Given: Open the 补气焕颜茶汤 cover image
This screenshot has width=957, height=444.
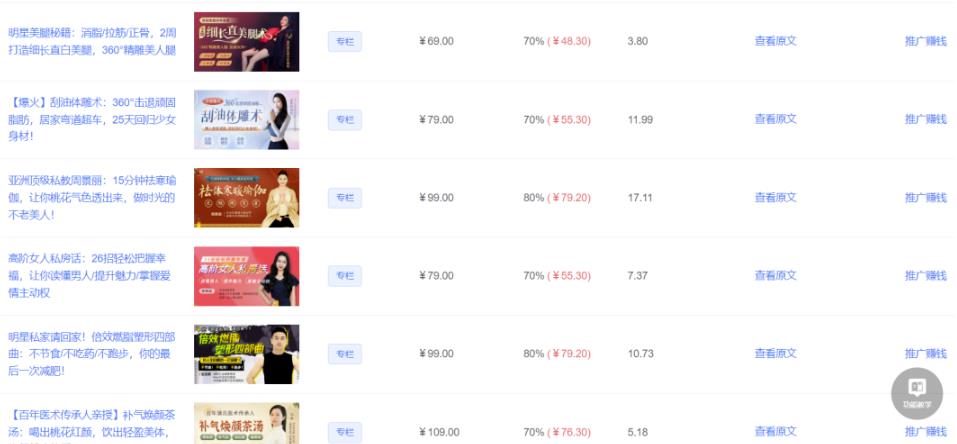Looking at the screenshot, I should click(x=246, y=423).
